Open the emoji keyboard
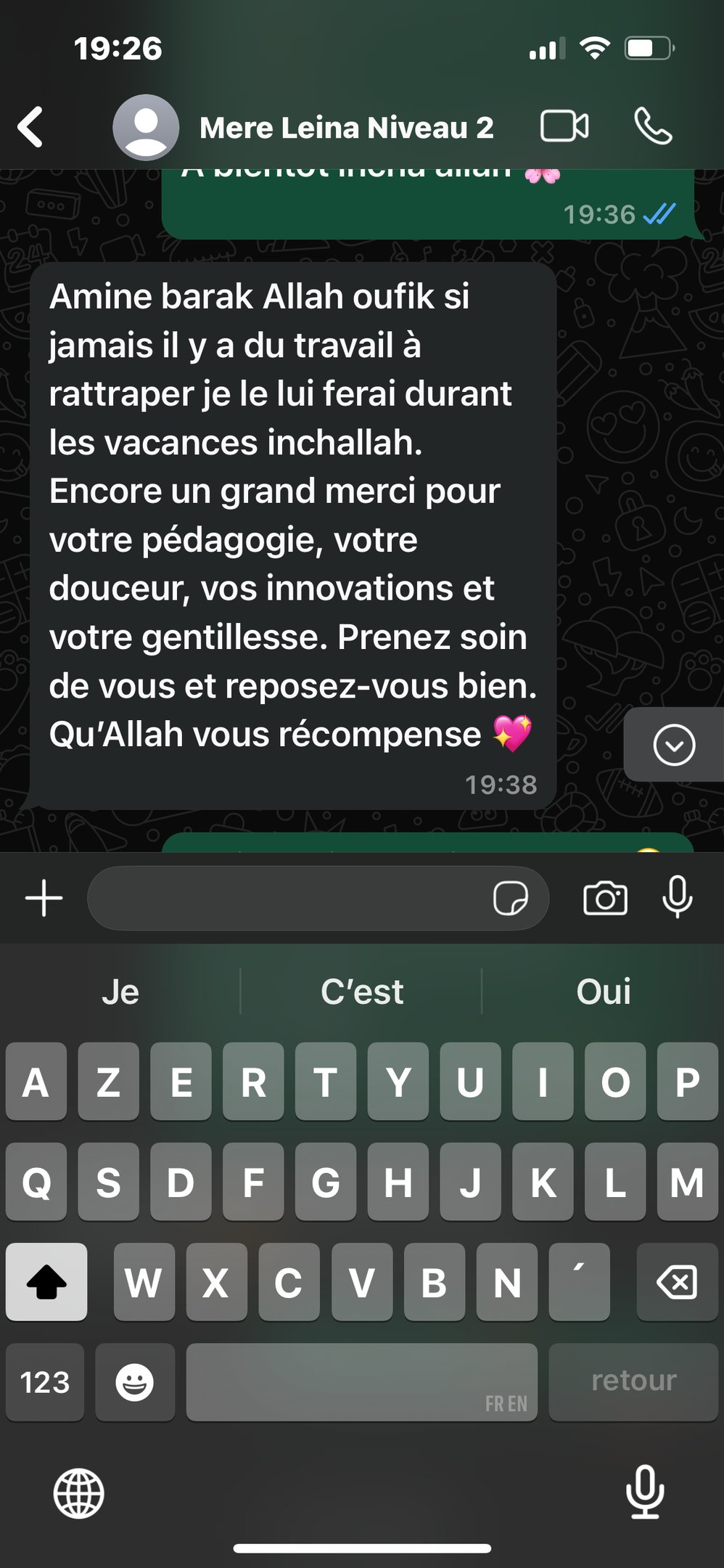 tap(135, 1382)
